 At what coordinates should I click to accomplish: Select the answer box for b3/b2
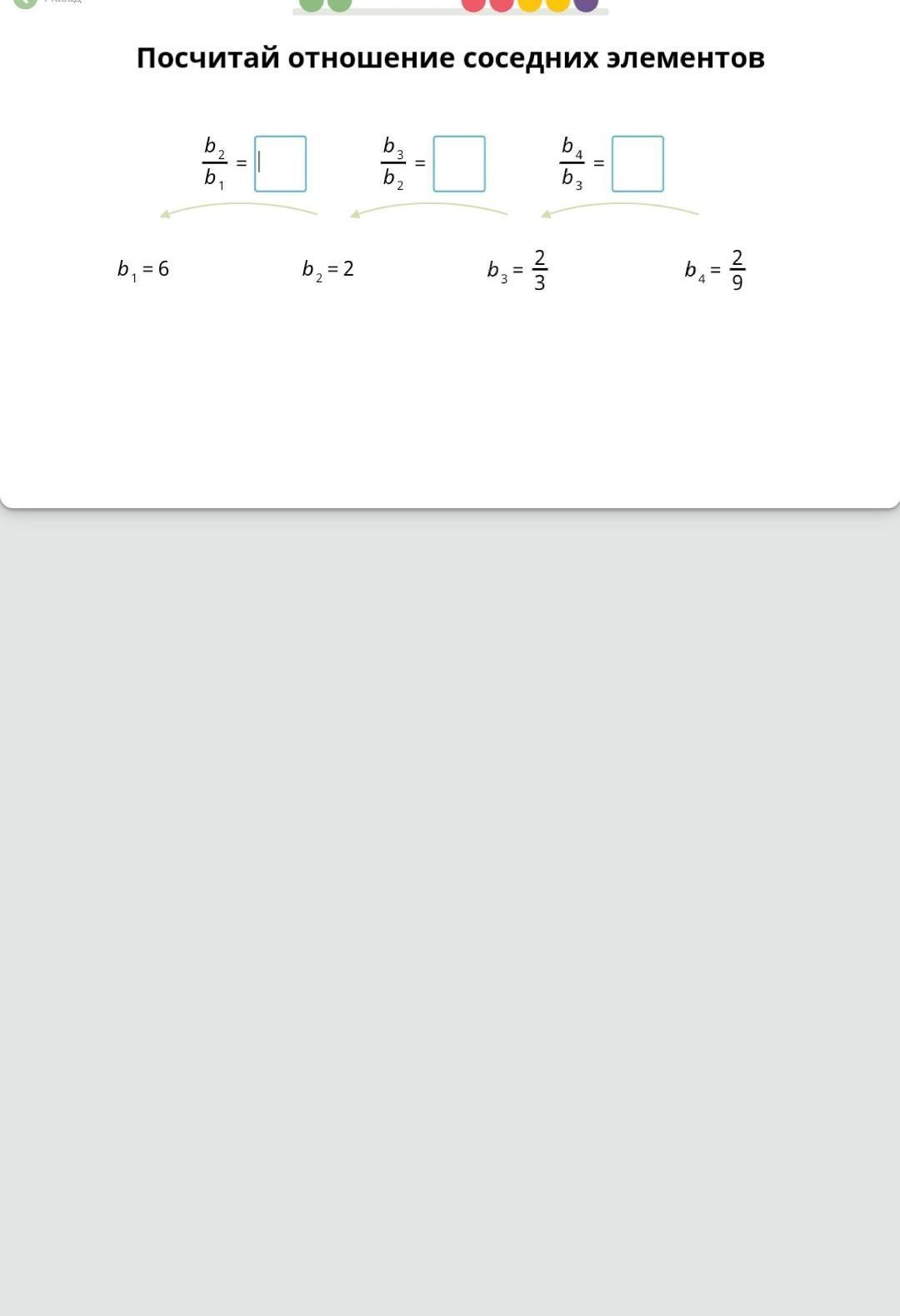459,164
